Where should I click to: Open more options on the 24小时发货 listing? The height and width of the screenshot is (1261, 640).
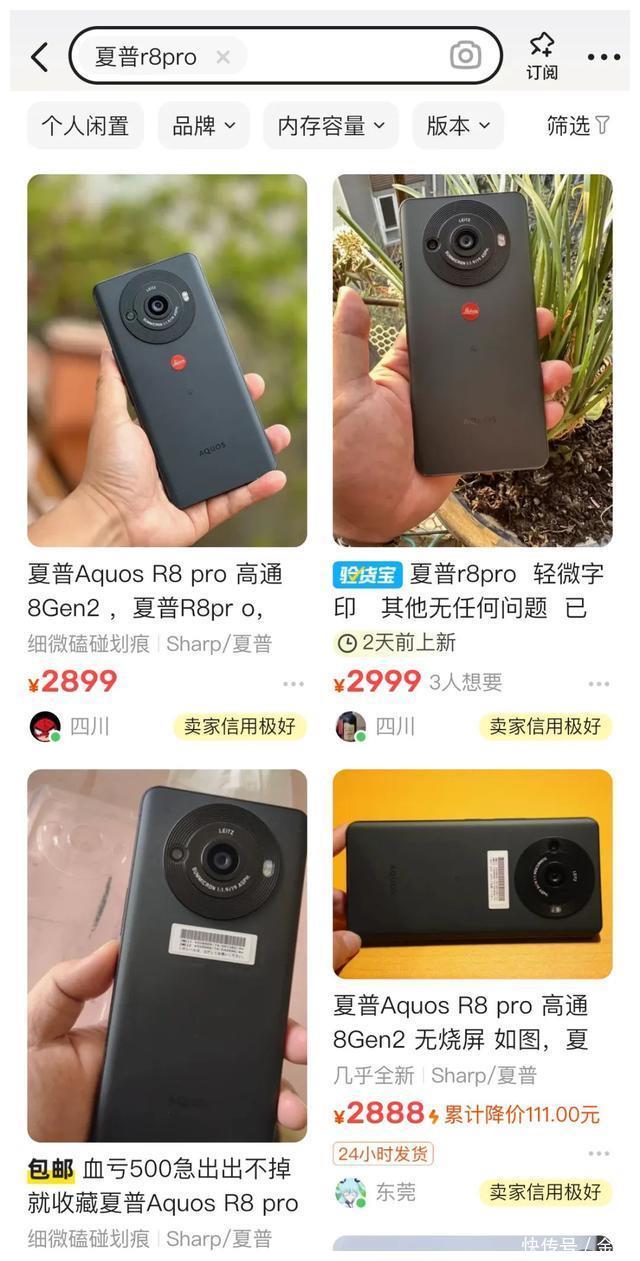598,1154
